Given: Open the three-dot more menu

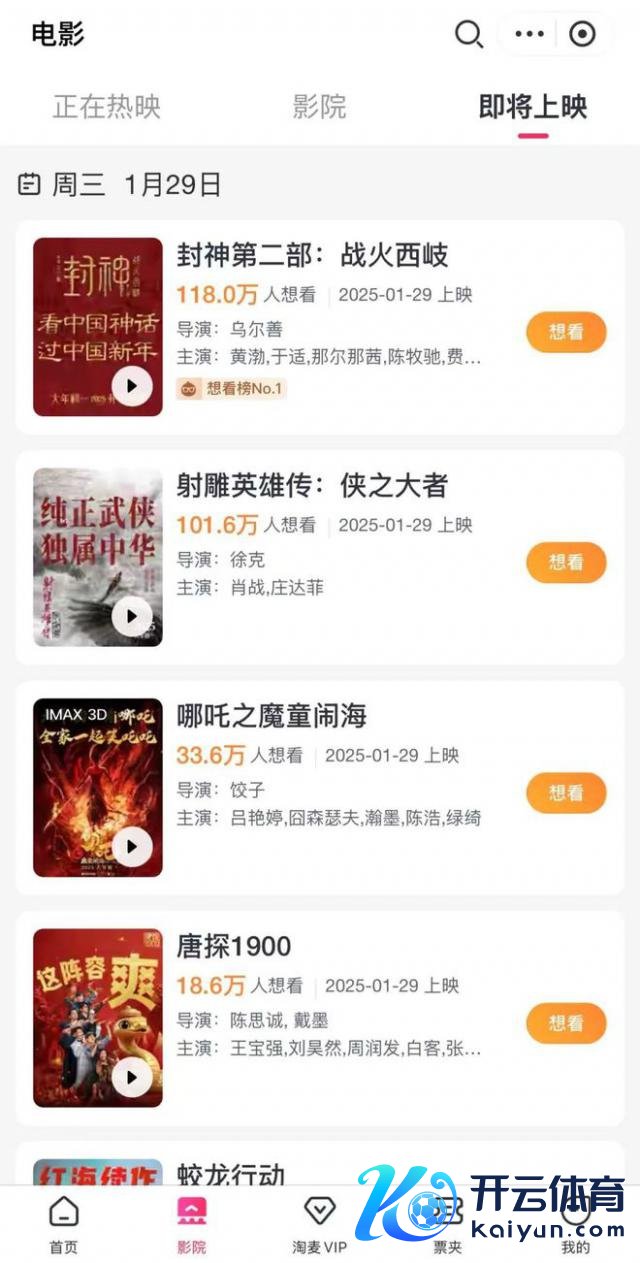Looking at the screenshot, I should click(x=529, y=34).
